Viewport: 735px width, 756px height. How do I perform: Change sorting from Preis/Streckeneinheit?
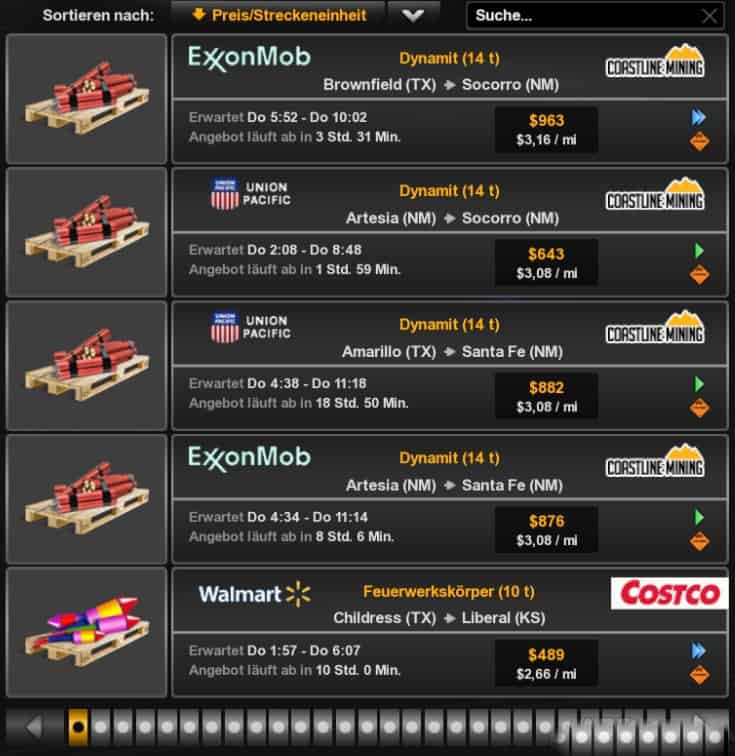278,15
